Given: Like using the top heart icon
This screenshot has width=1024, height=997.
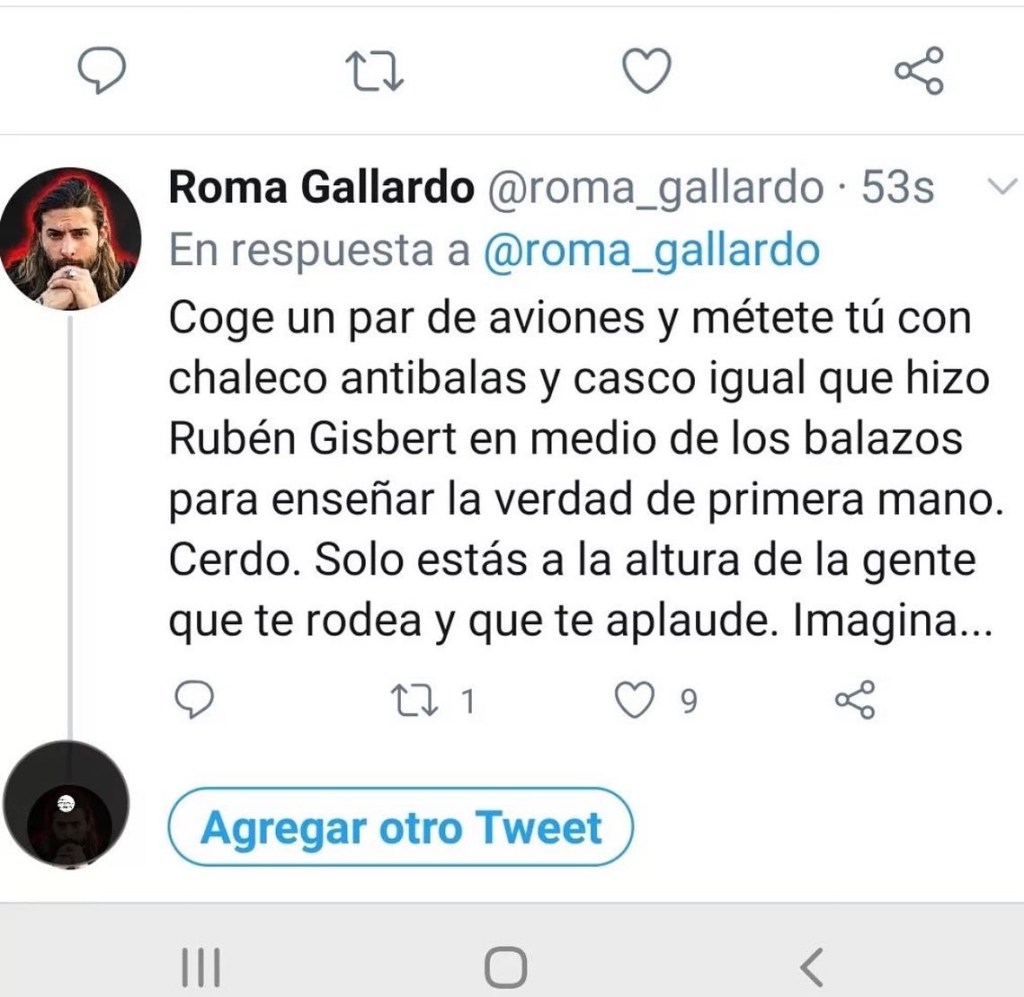Looking at the screenshot, I should (x=646, y=72).
